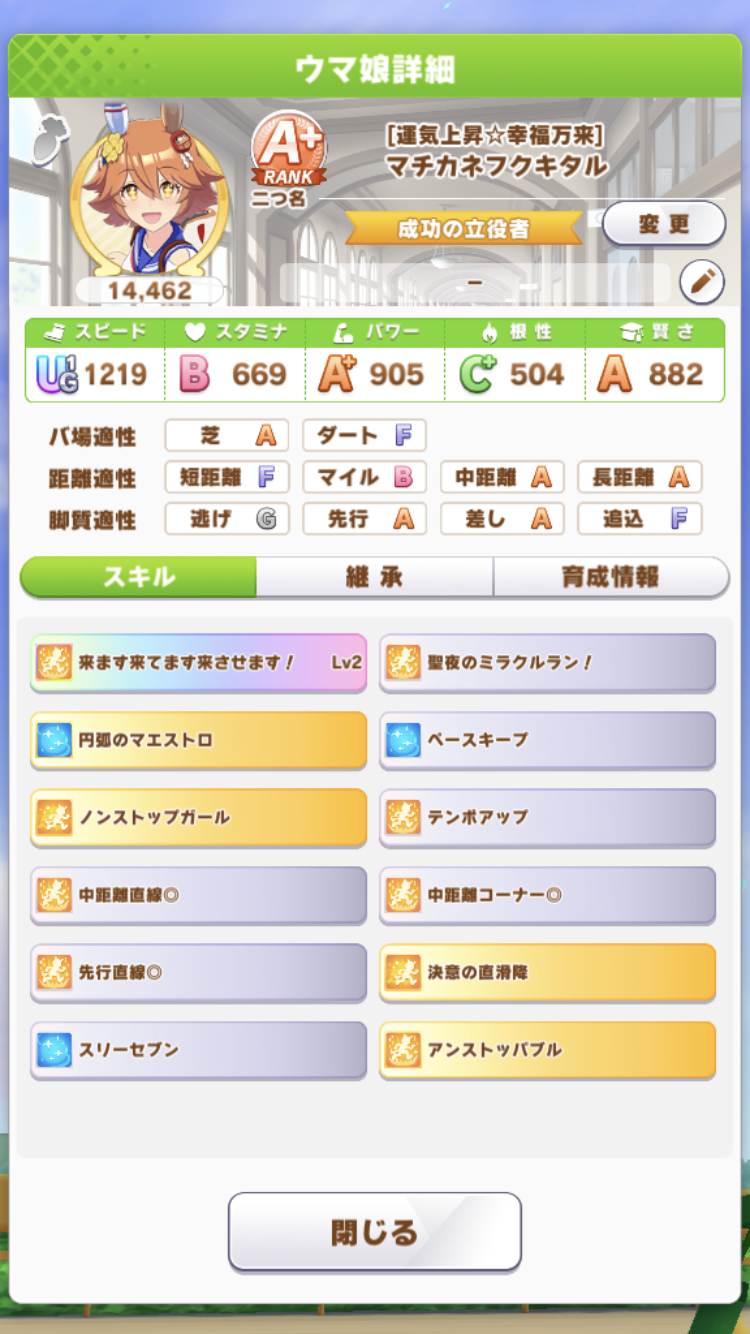This screenshot has height=1334, width=750.
Task: View the 決意の直滑降 skill
Action: tap(547, 972)
